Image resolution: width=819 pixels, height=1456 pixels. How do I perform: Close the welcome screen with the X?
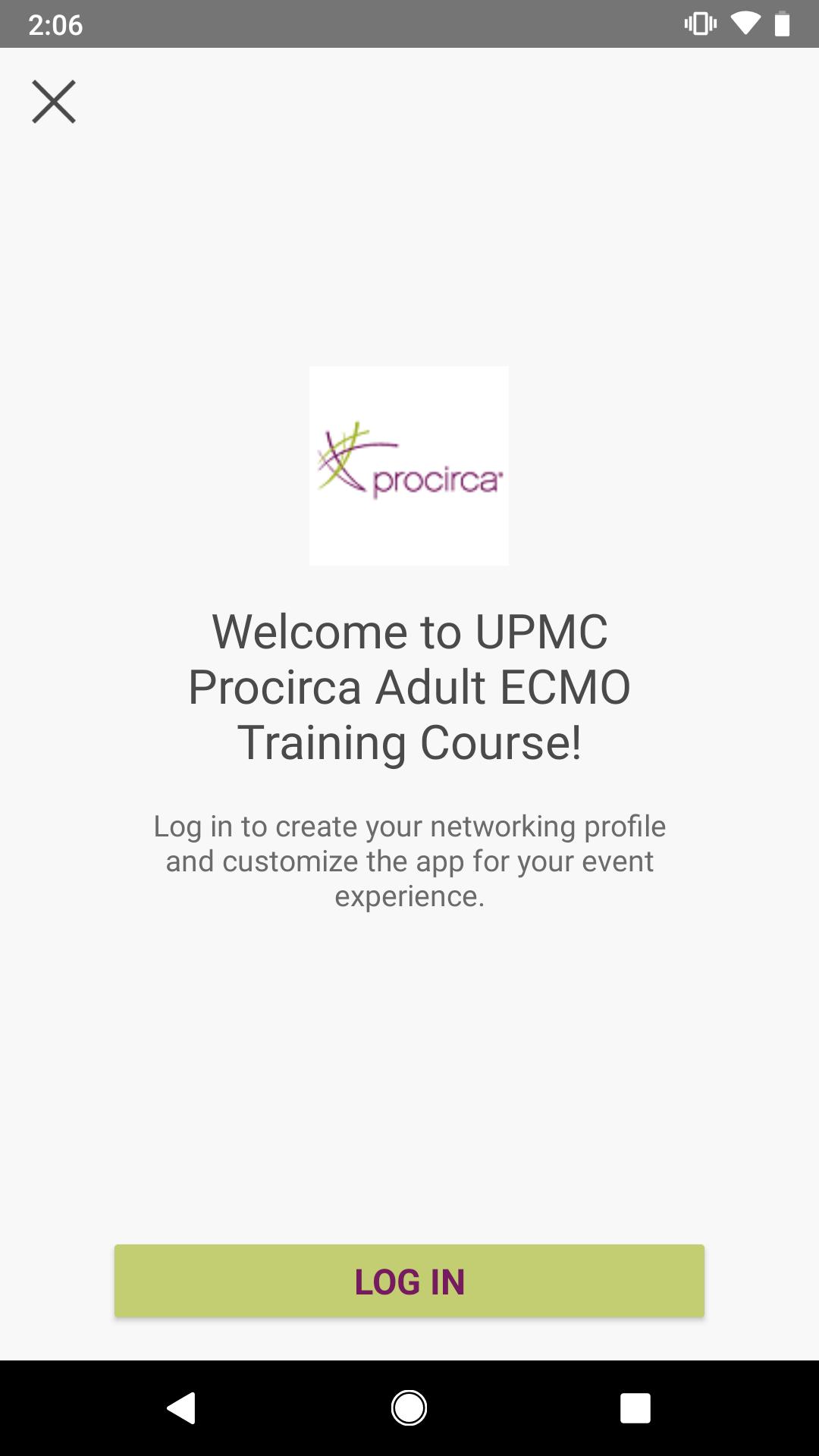click(x=54, y=102)
